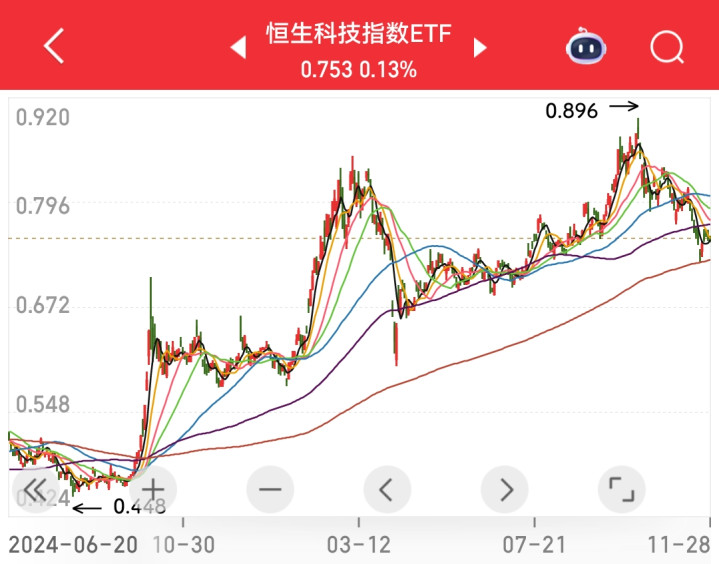Jump to earliest data with double-left arrows

point(34,489)
